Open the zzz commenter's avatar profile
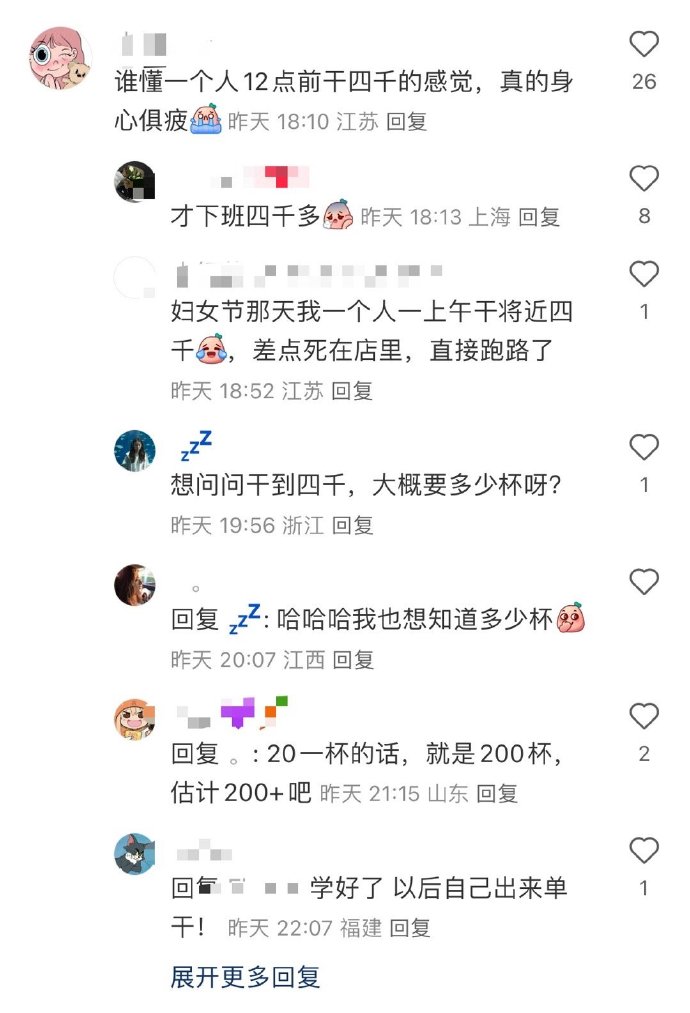This screenshot has height=1013, width=690. (135, 450)
